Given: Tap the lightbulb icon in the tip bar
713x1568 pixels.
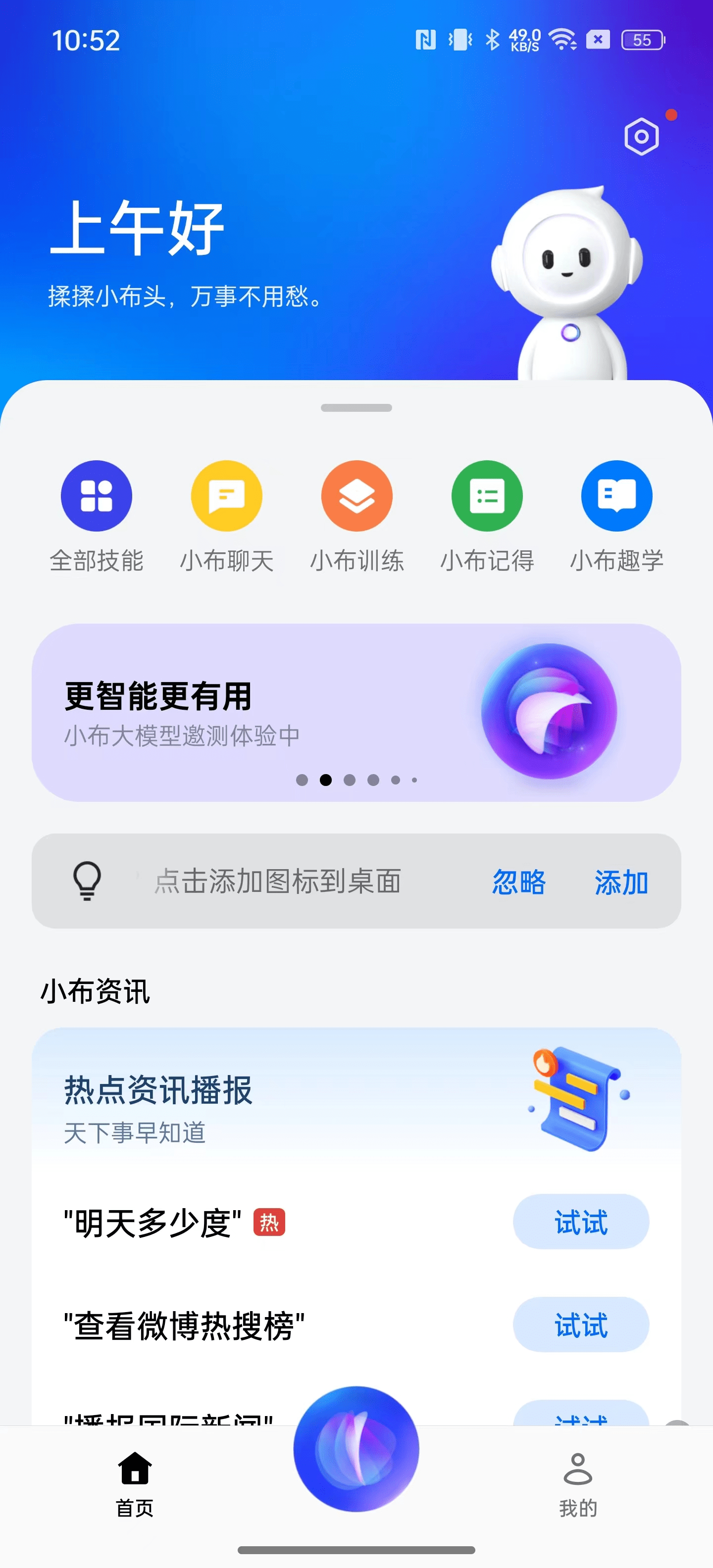Looking at the screenshot, I should [x=87, y=882].
